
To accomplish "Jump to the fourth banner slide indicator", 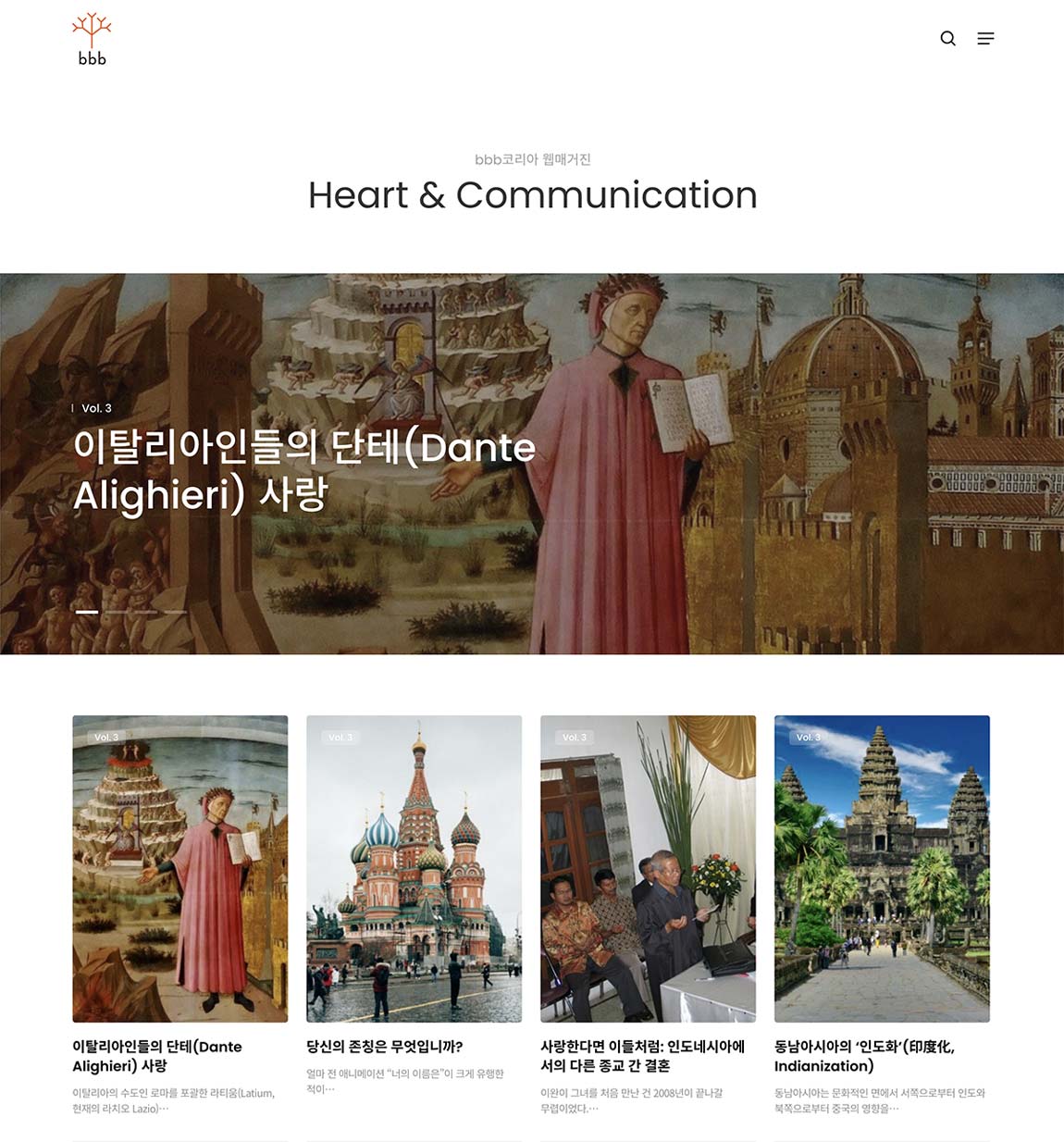I will click(x=176, y=612).
